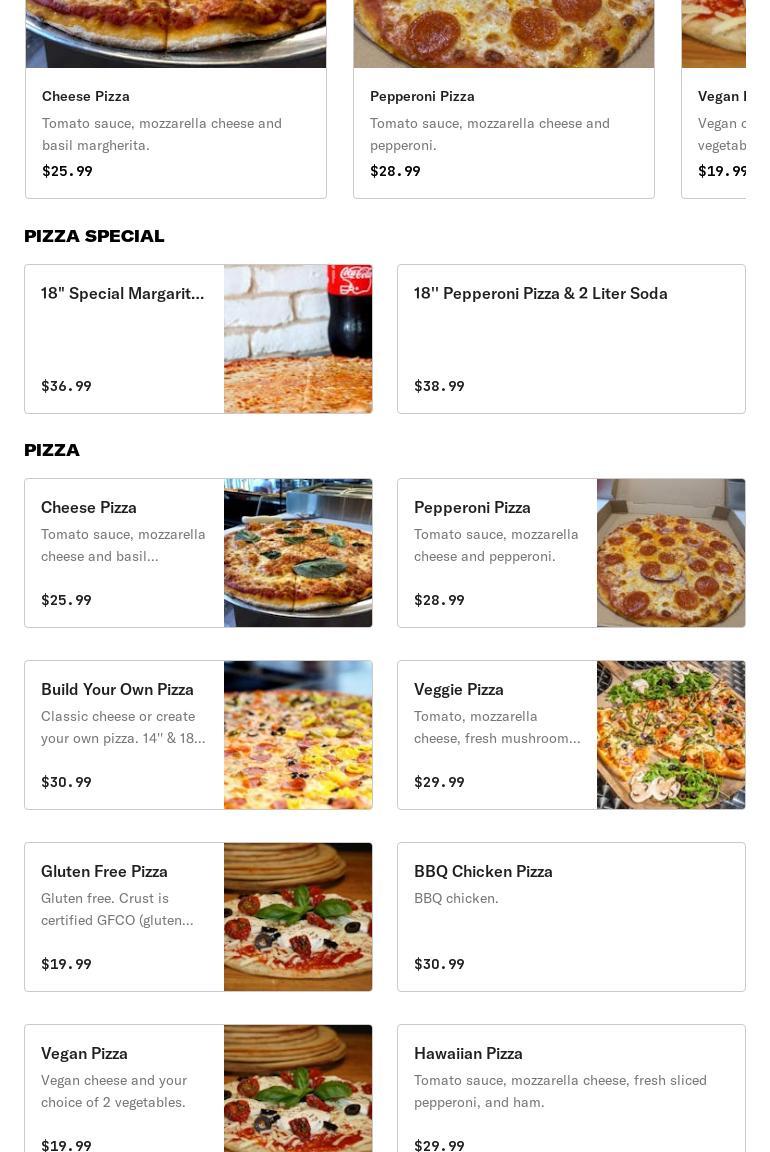The width and height of the screenshot is (770, 1152).
Task: Tap the Hawaiian Pizza card
Action: tap(571, 1090)
